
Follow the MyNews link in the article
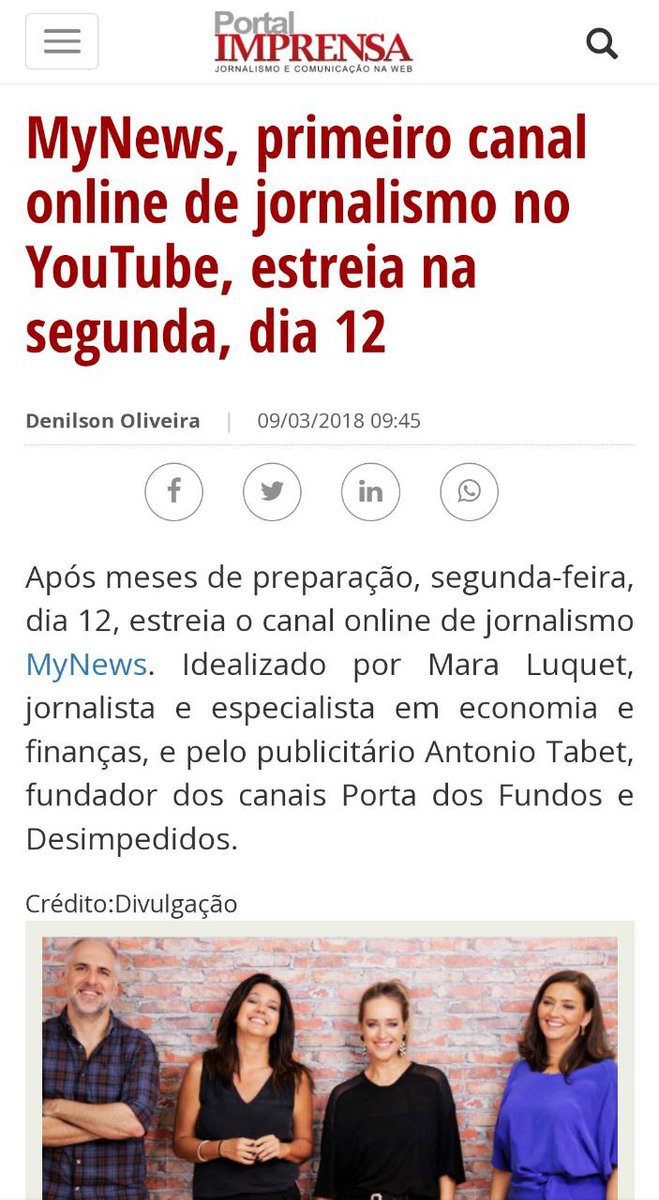click(86, 663)
